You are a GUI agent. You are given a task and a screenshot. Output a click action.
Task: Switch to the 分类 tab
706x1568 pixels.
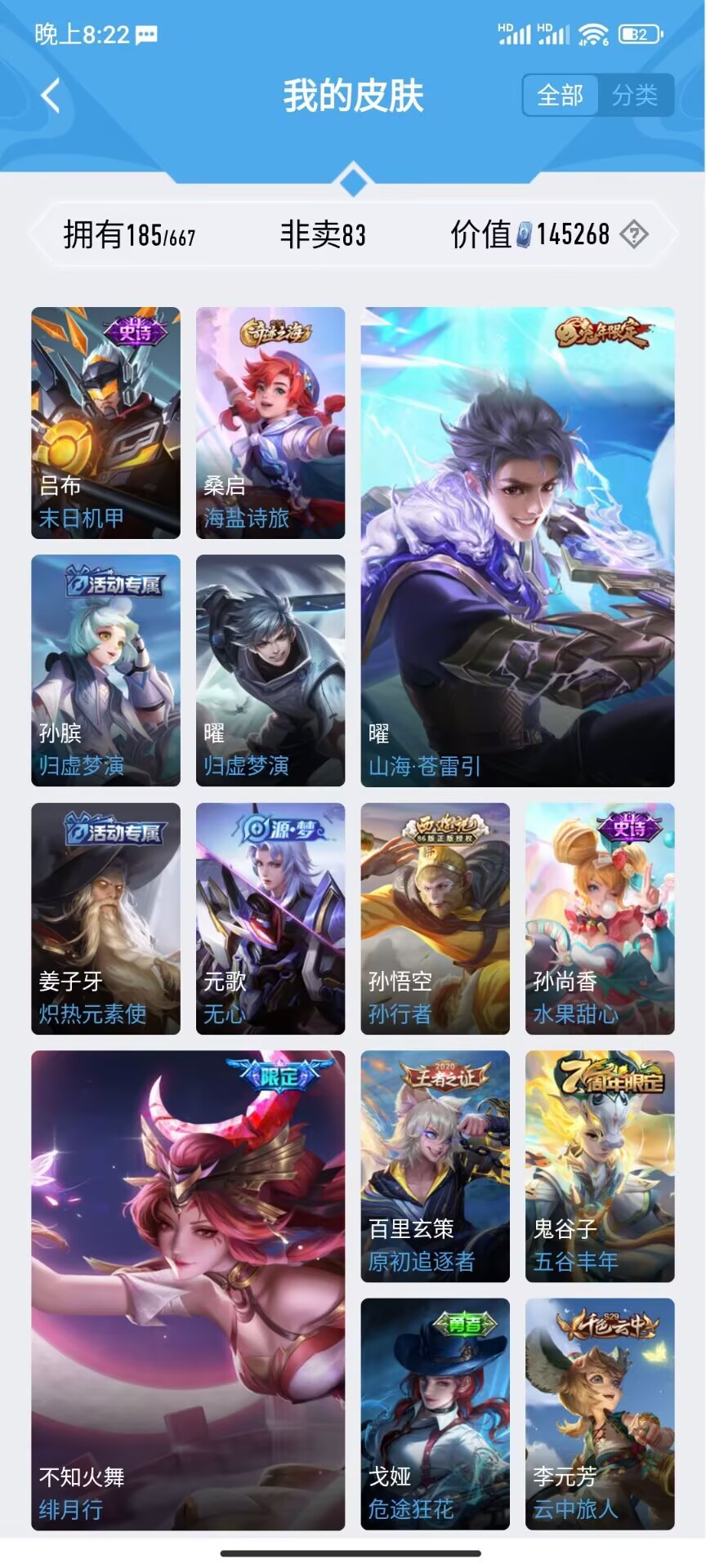point(635,96)
